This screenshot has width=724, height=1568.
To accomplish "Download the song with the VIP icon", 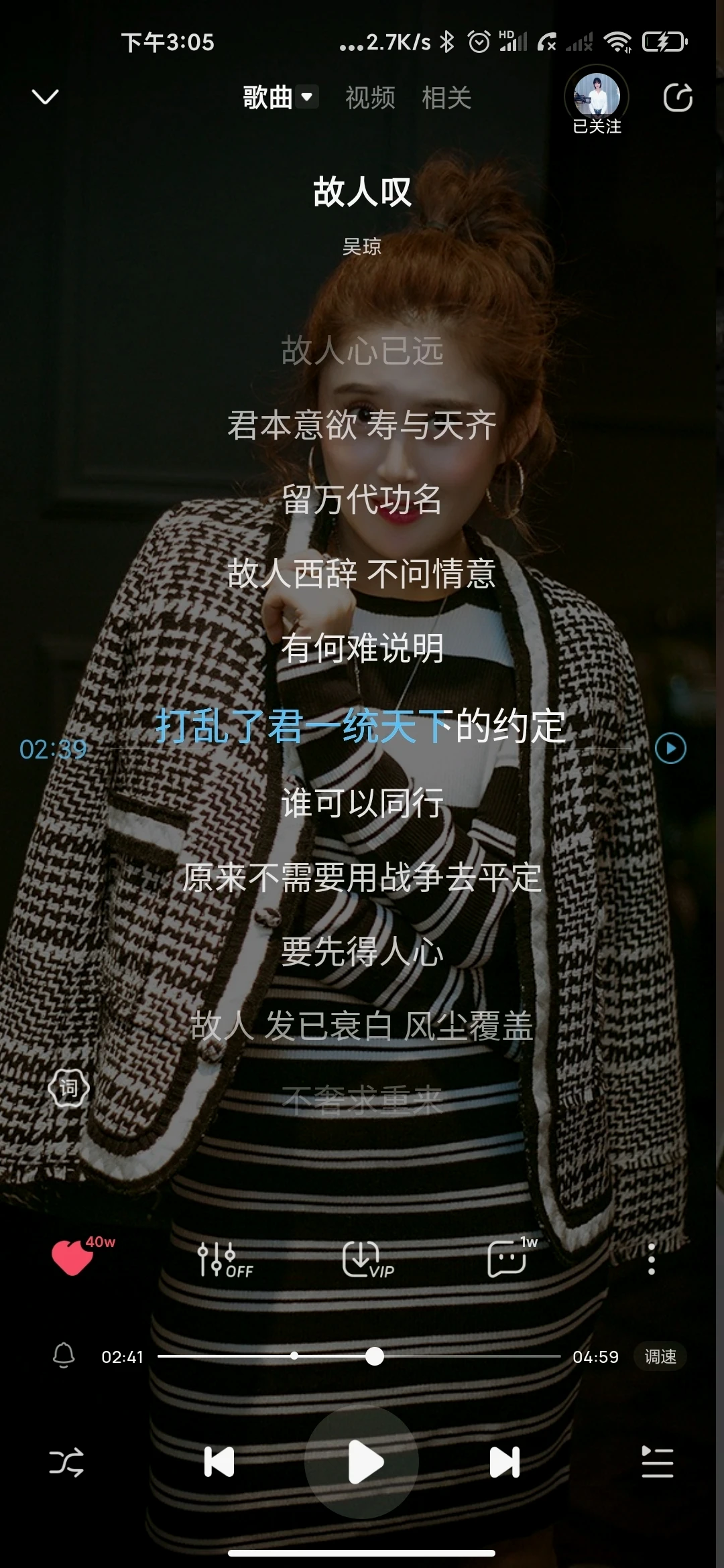I will tap(367, 1260).
